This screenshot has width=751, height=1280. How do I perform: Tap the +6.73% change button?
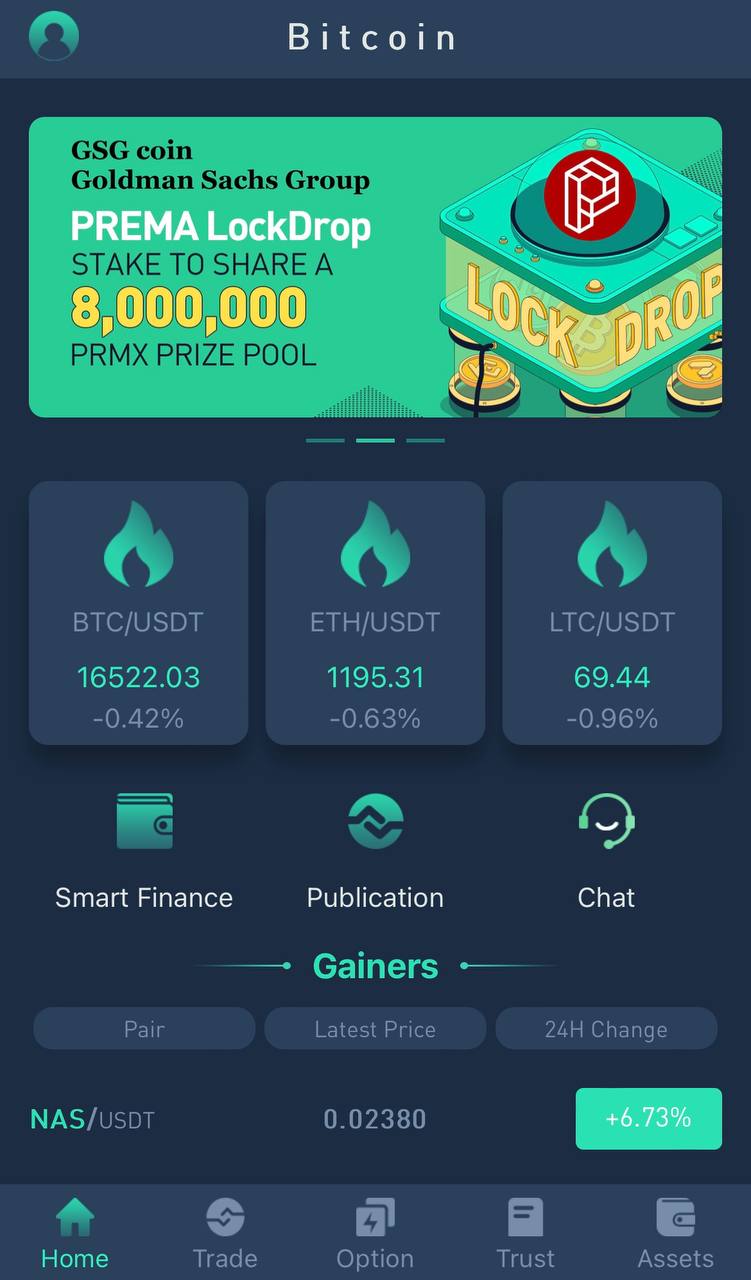click(x=648, y=1118)
